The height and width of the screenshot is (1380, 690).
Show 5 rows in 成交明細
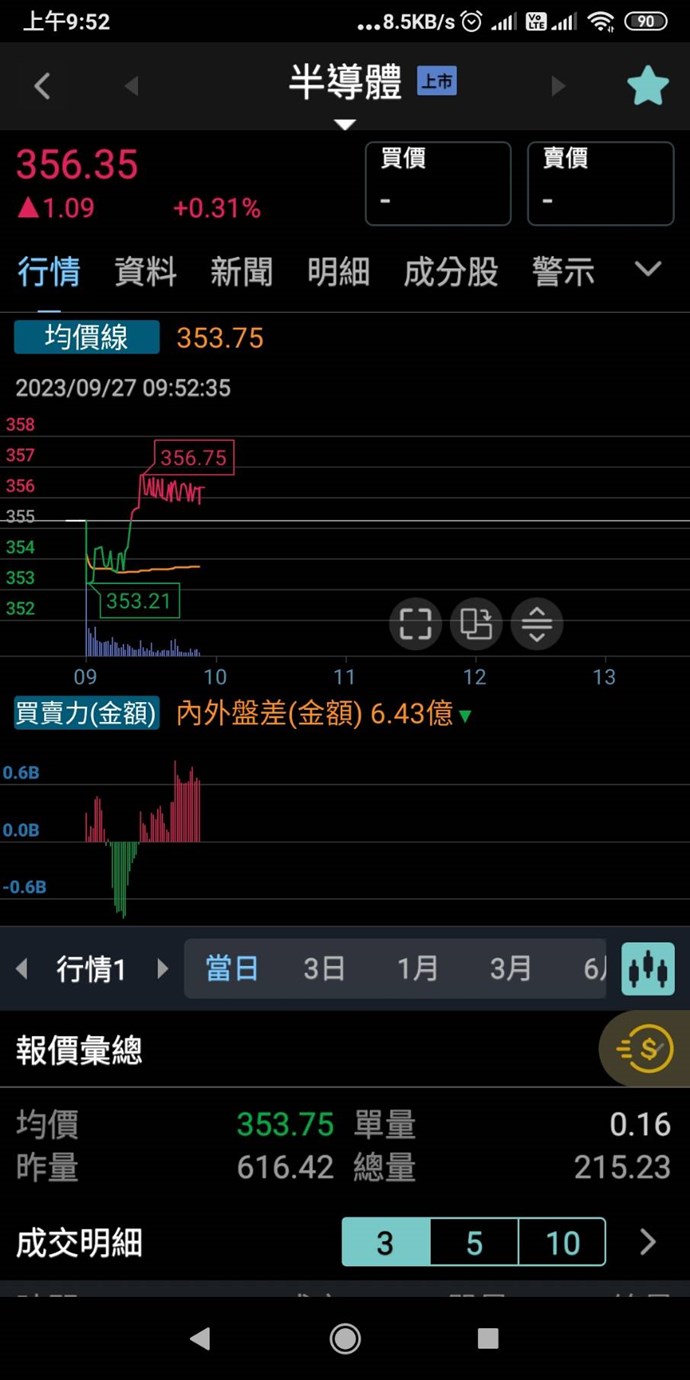[x=474, y=1243]
